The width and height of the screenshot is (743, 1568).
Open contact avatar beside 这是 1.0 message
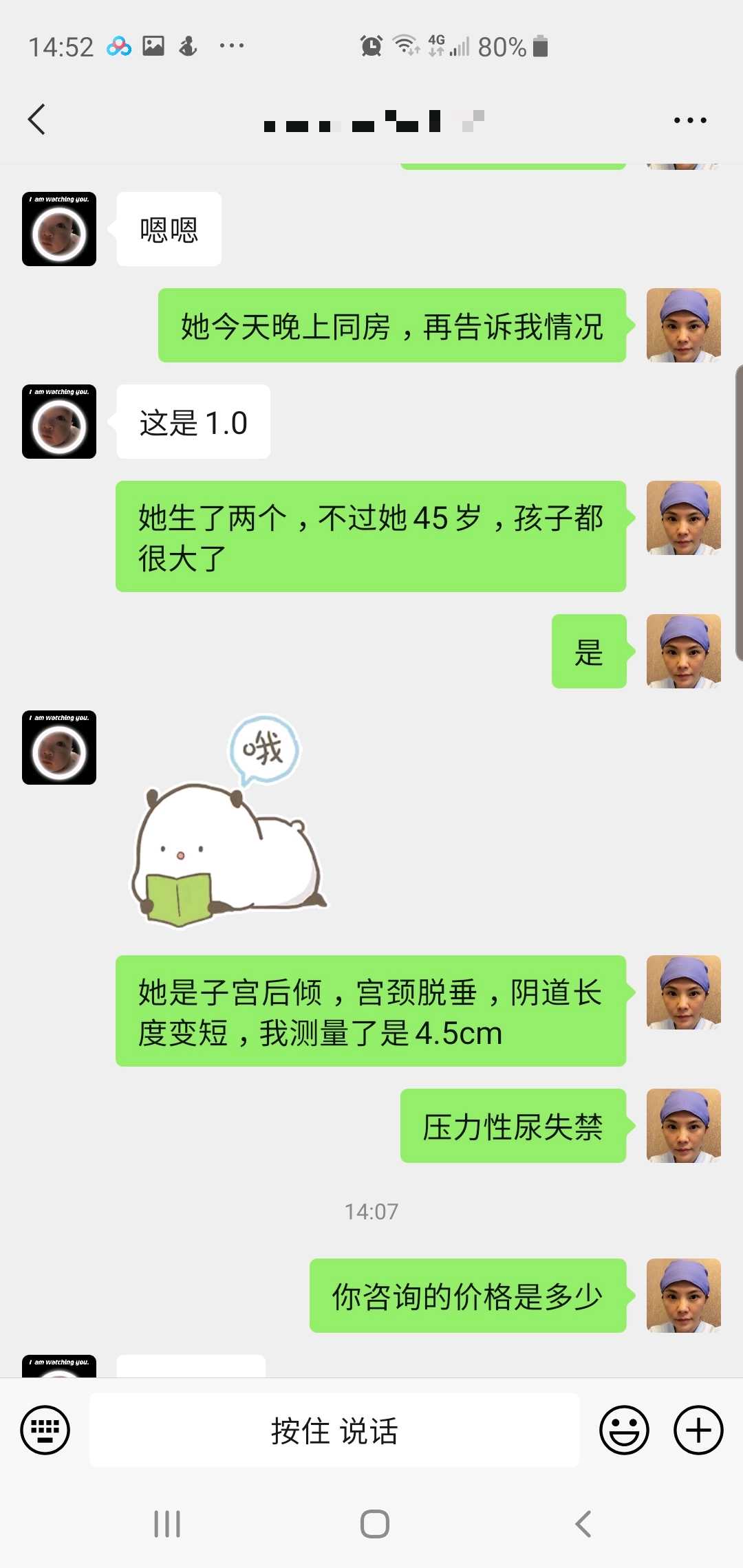[59, 422]
